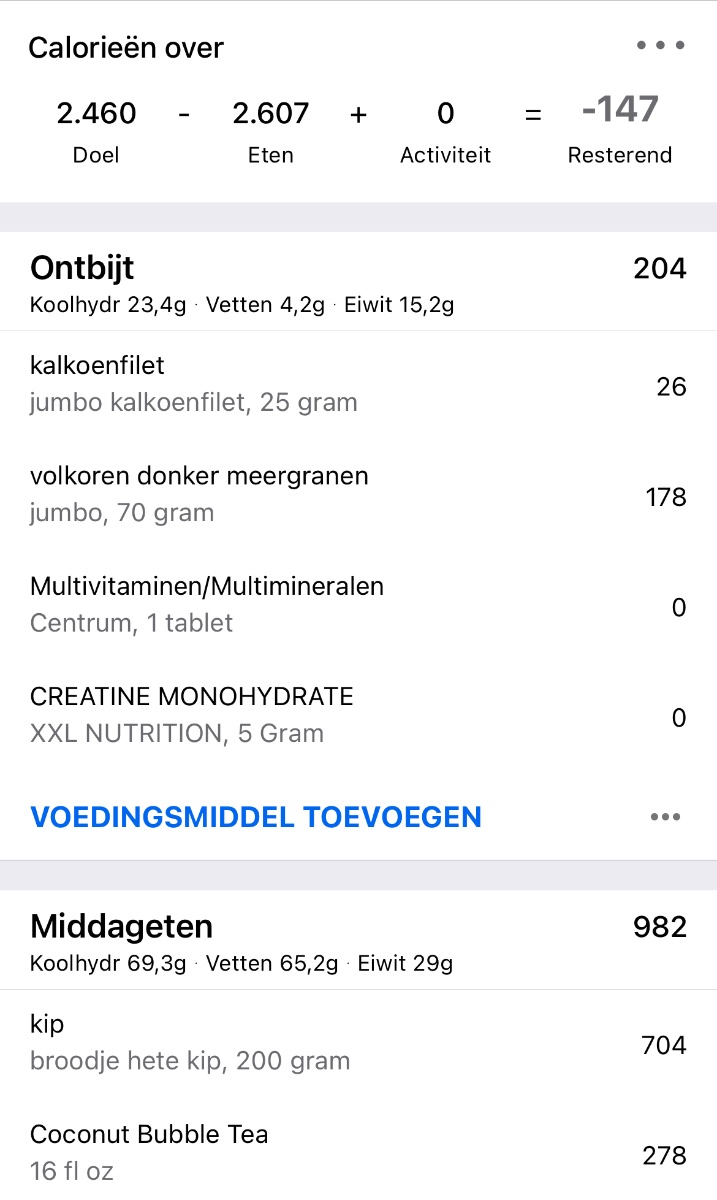
Task: Open the kalkoenfilet food entry
Action: point(358,385)
